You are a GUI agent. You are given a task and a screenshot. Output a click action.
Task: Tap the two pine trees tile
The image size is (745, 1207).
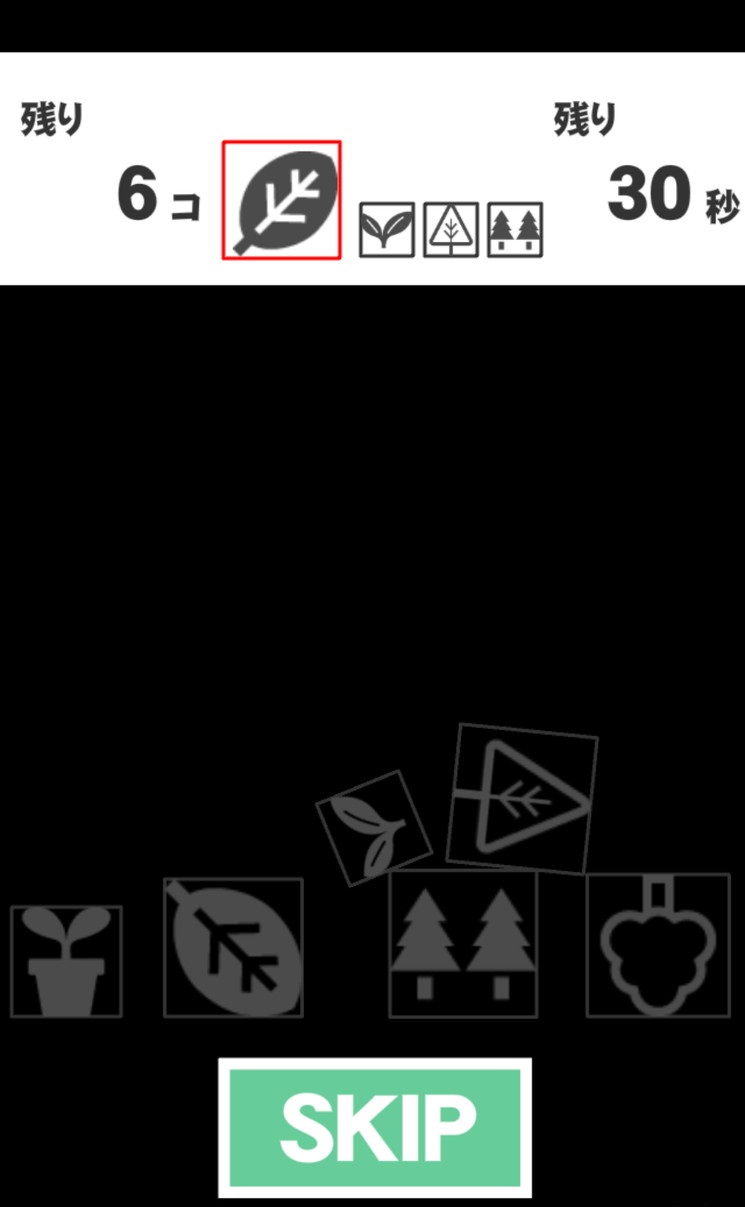coord(463,943)
